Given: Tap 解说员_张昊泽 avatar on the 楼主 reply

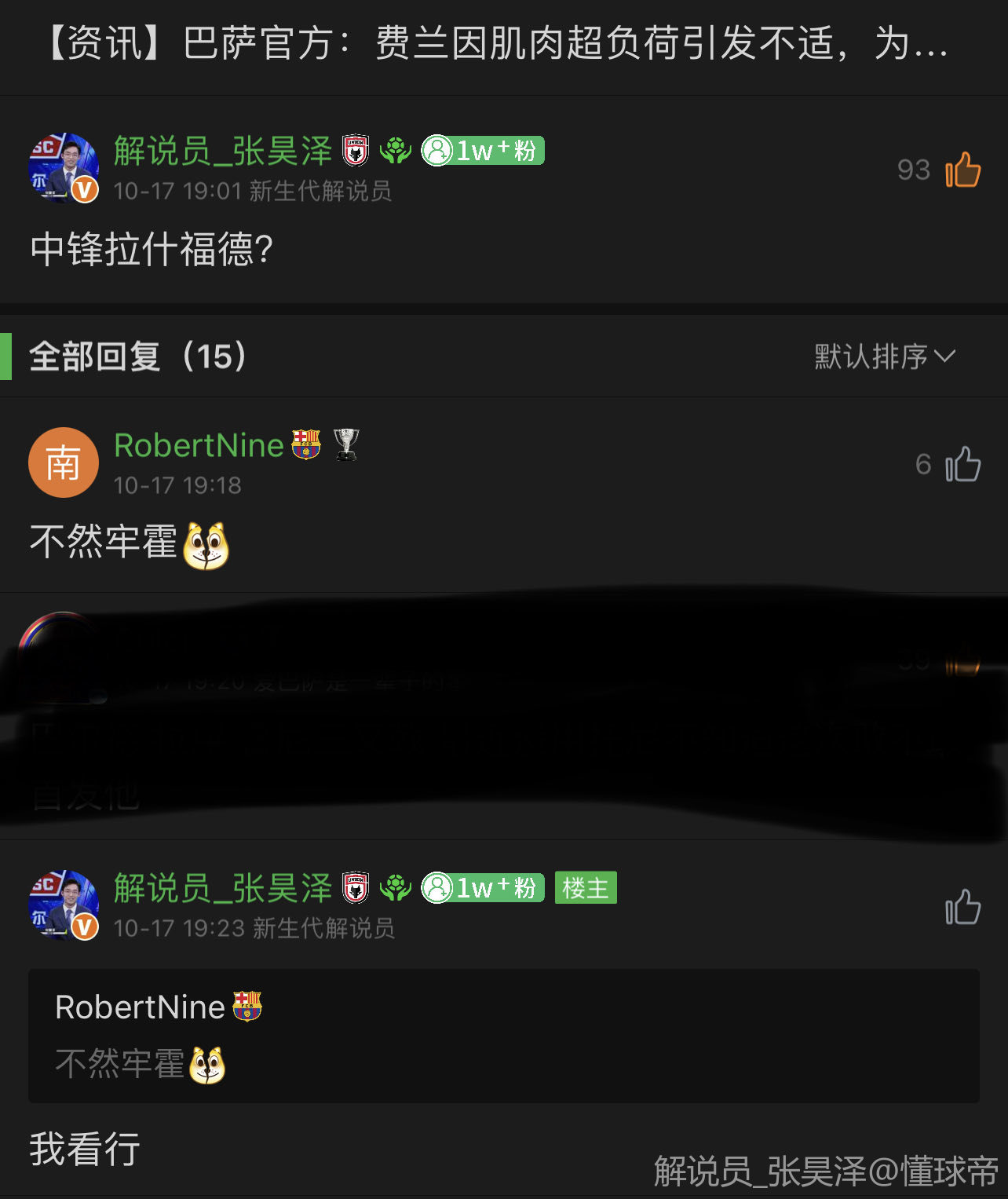Looking at the screenshot, I should [x=64, y=905].
